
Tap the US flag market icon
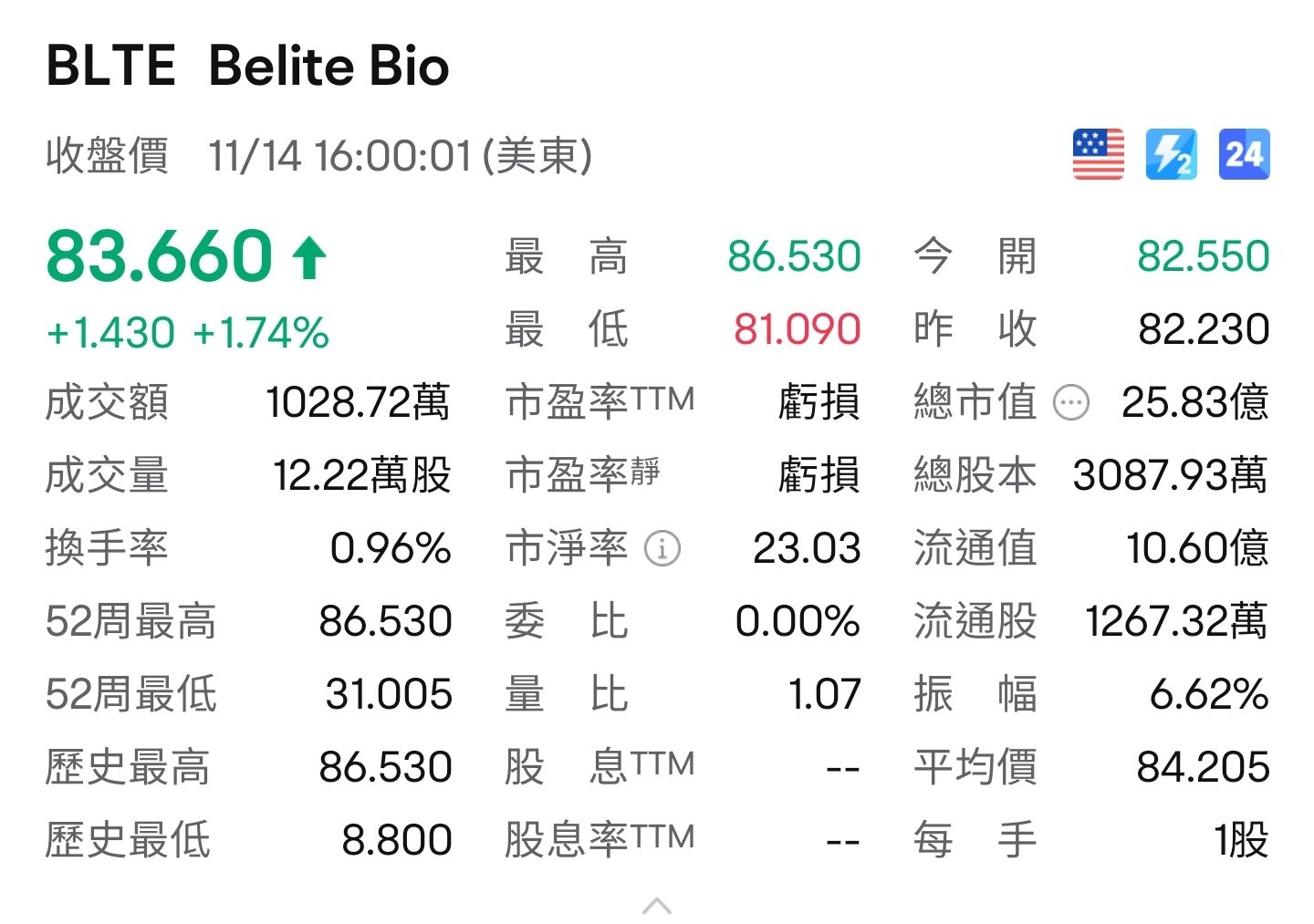(1099, 154)
